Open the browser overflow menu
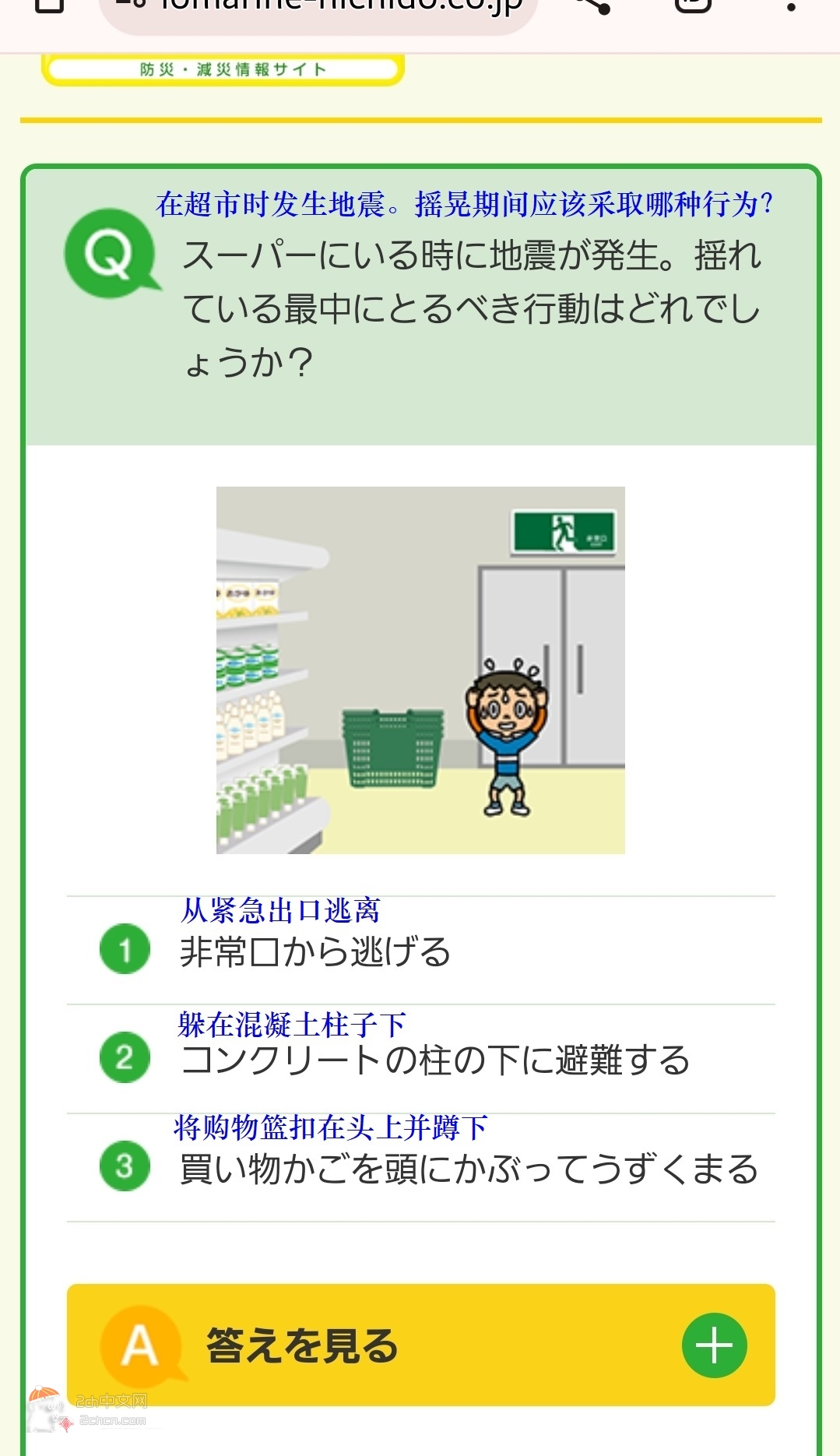 pyautogui.click(x=791, y=6)
